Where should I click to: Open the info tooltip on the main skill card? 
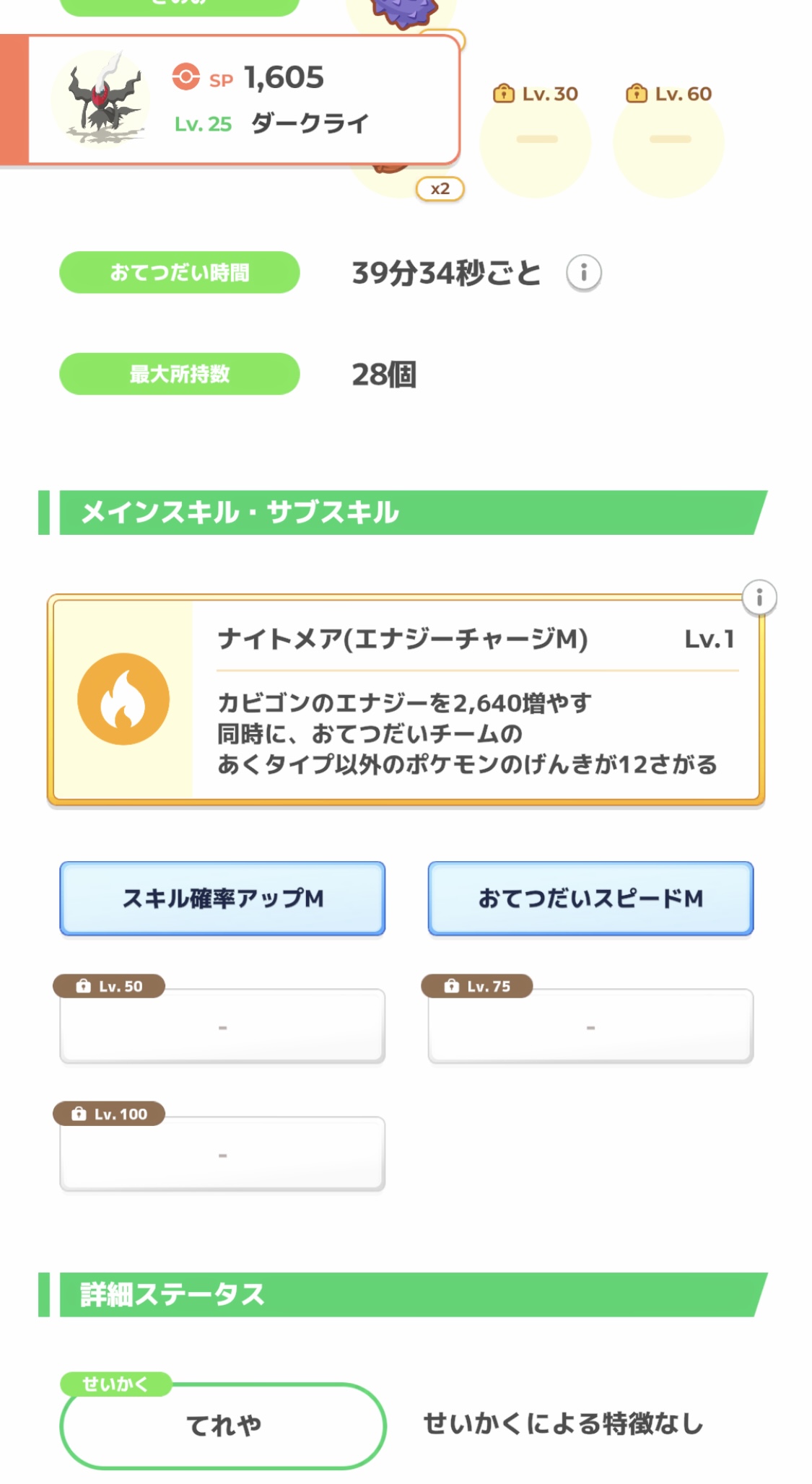coord(759,598)
